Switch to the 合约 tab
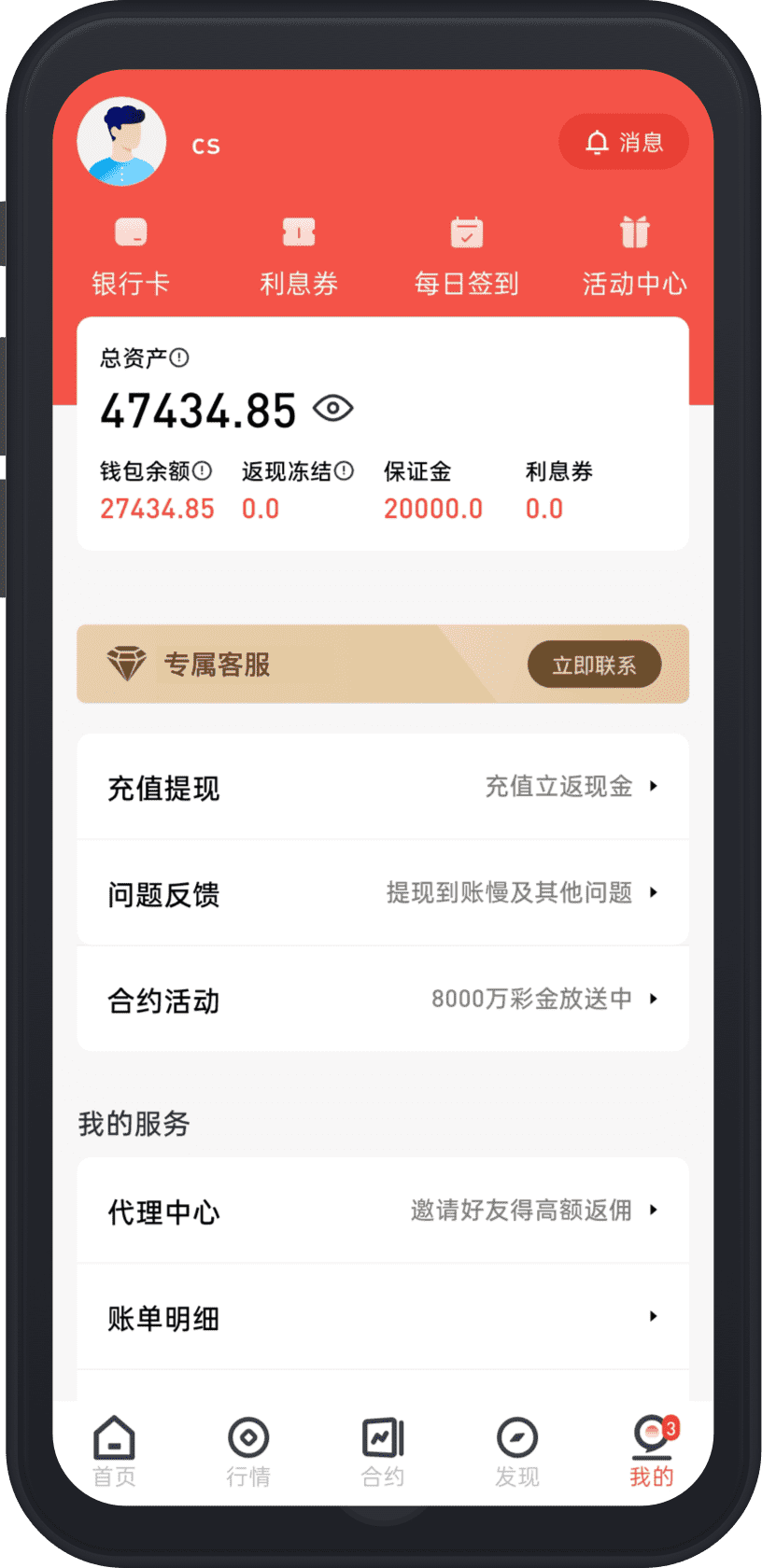762x1568 pixels. tap(383, 1449)
